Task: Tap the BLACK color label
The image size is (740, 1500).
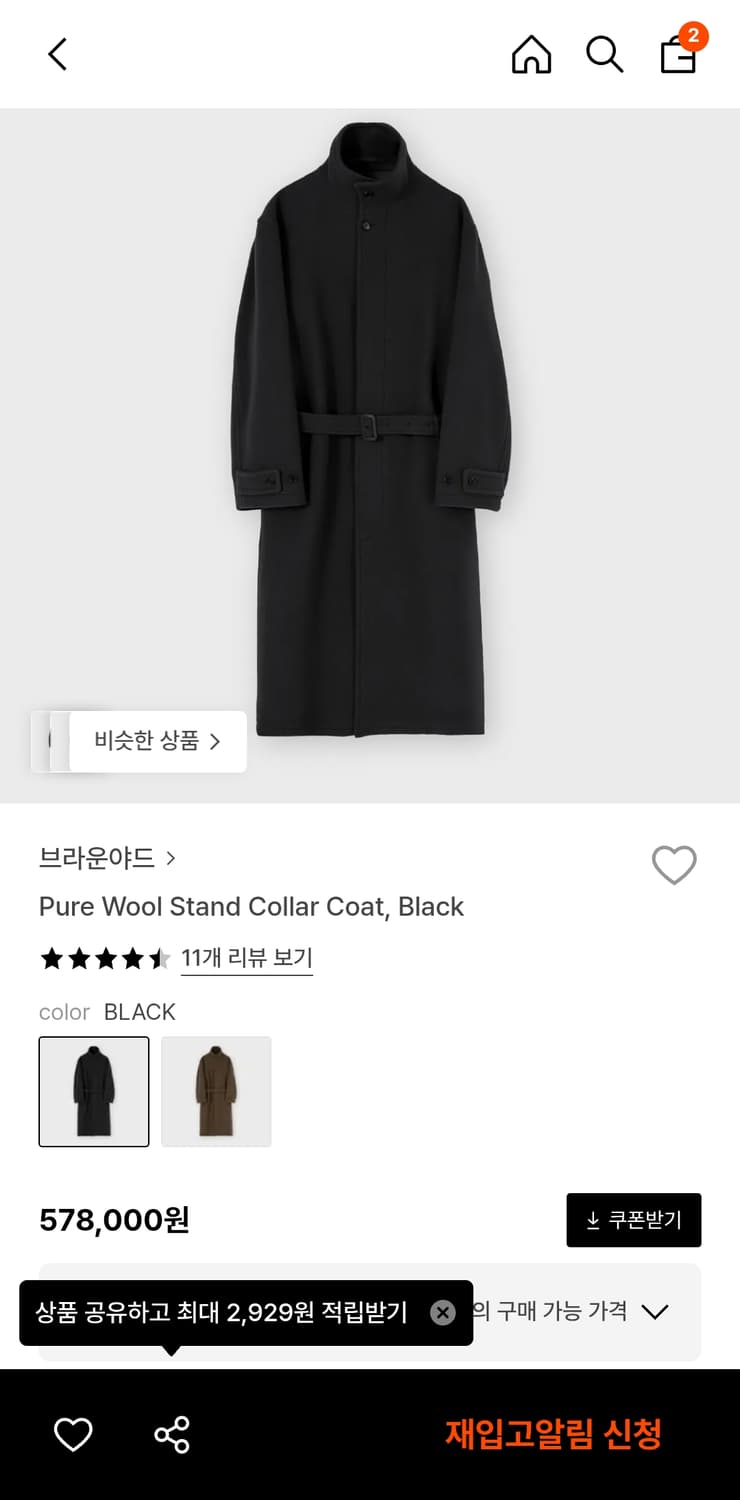Action: [140, 1012]
